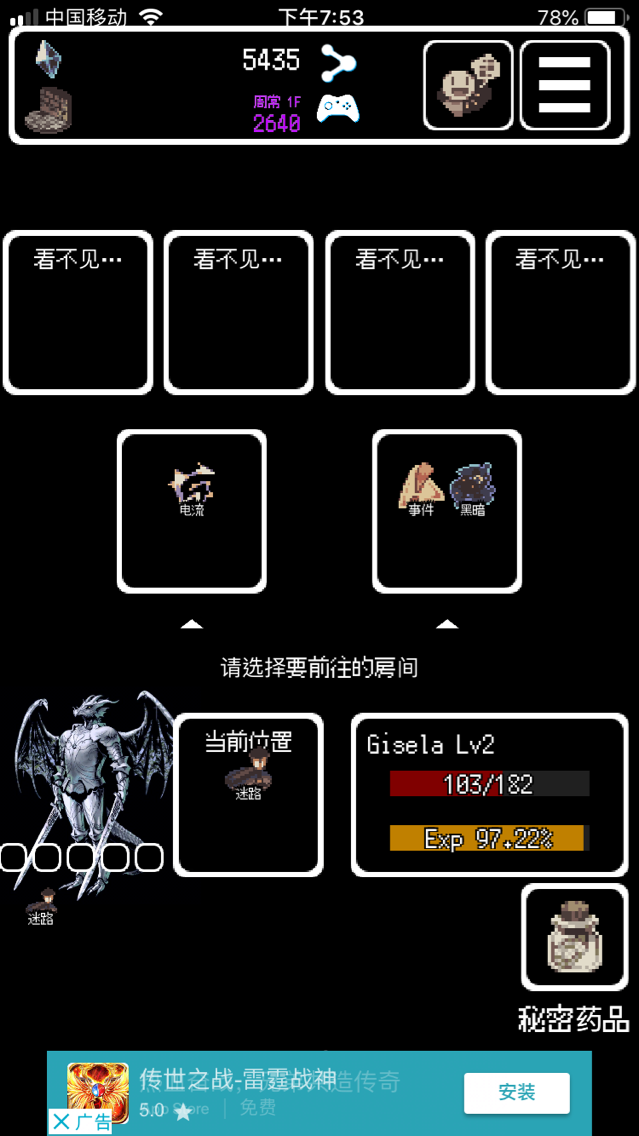Select the 电流 room

(192, 511)
